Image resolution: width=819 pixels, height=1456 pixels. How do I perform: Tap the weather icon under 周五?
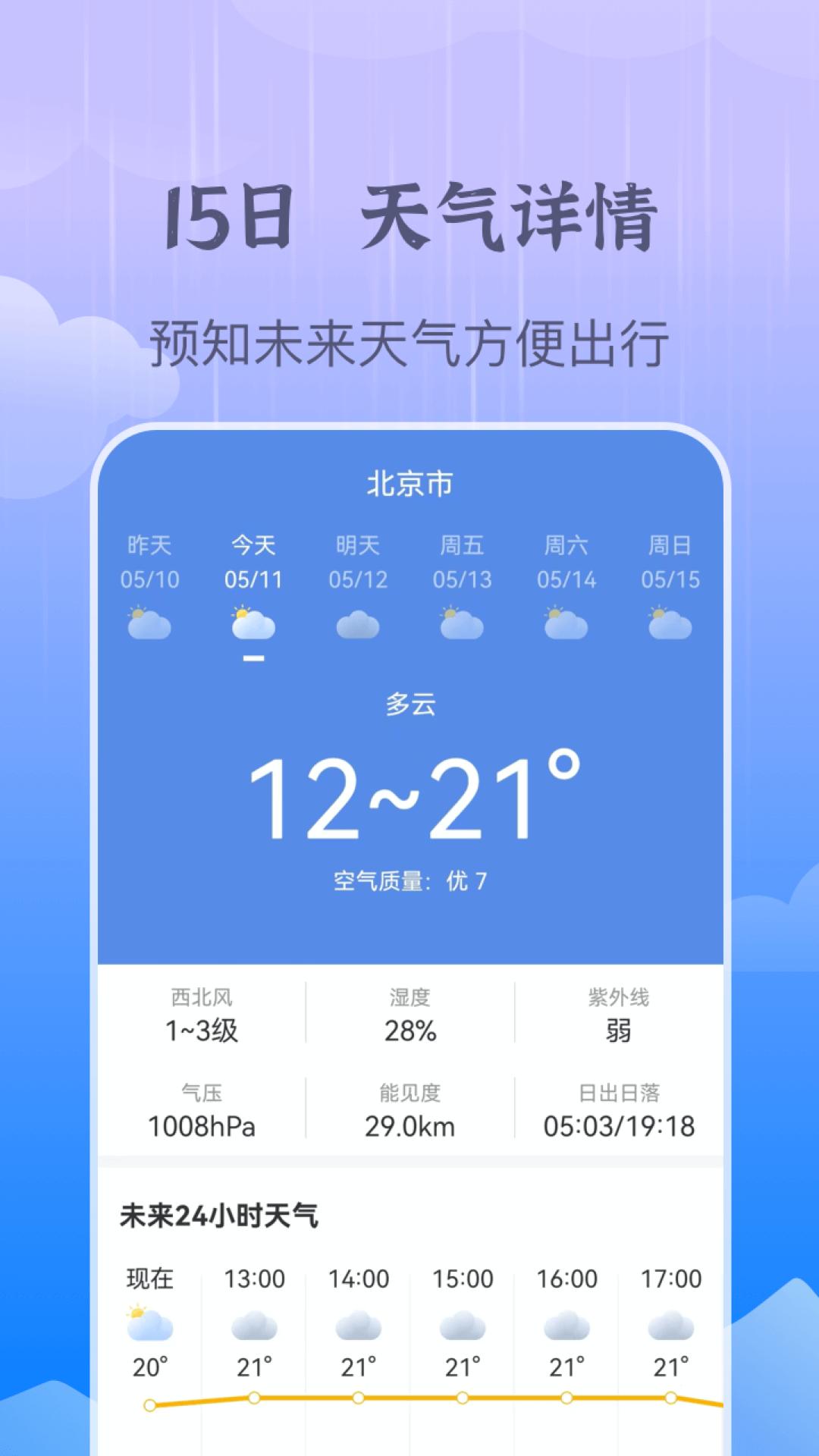click(462, 623)
